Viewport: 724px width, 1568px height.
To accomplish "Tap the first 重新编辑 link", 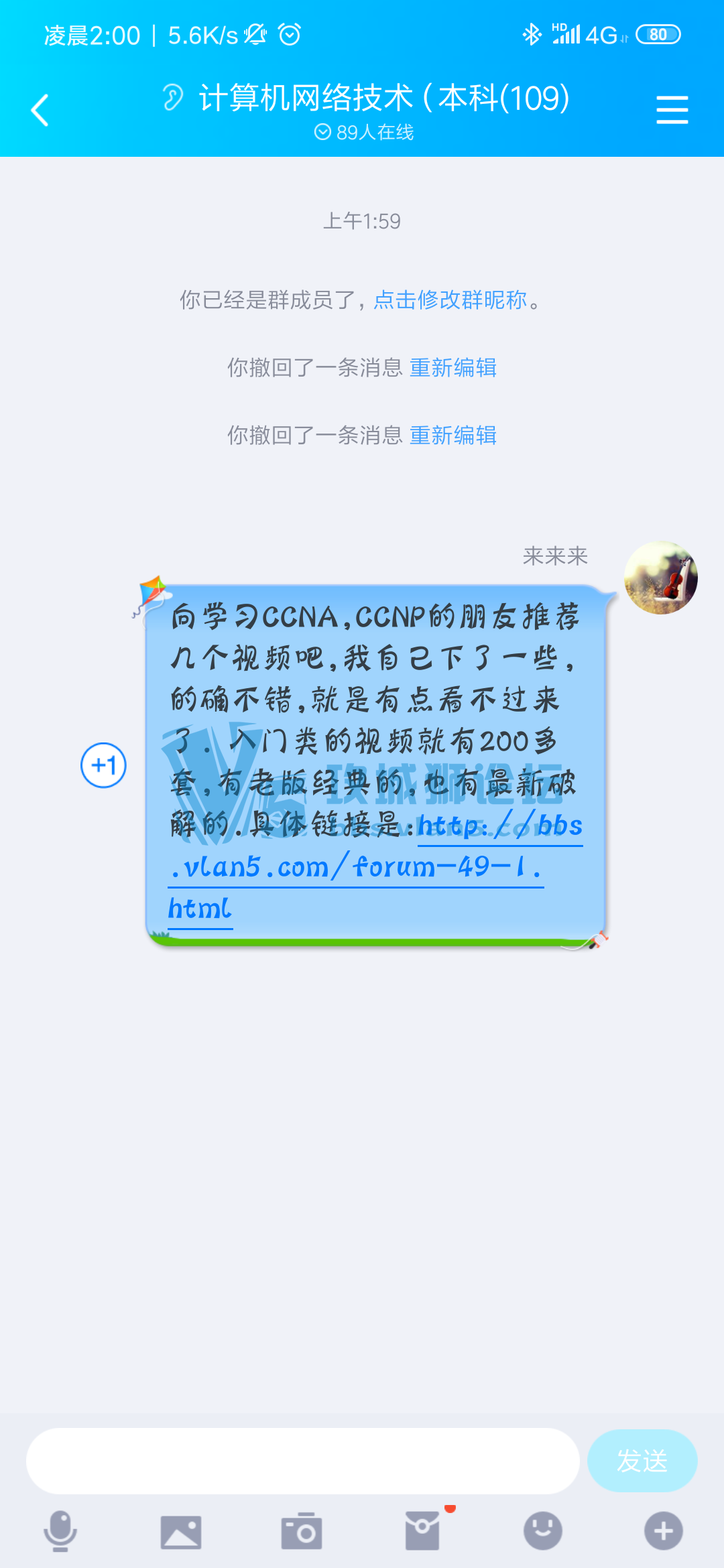I will (x=452, y=367).
